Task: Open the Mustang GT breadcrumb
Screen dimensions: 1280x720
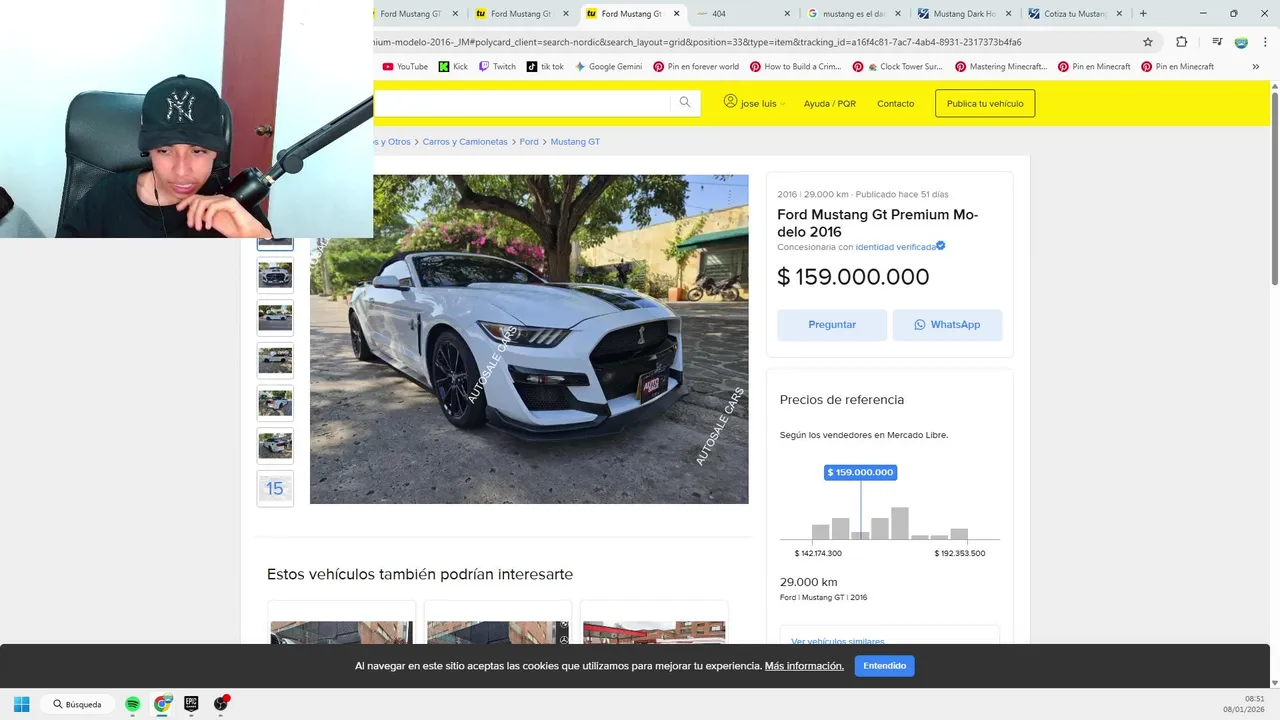Action: pyautogui.click(x=575, y=142)
